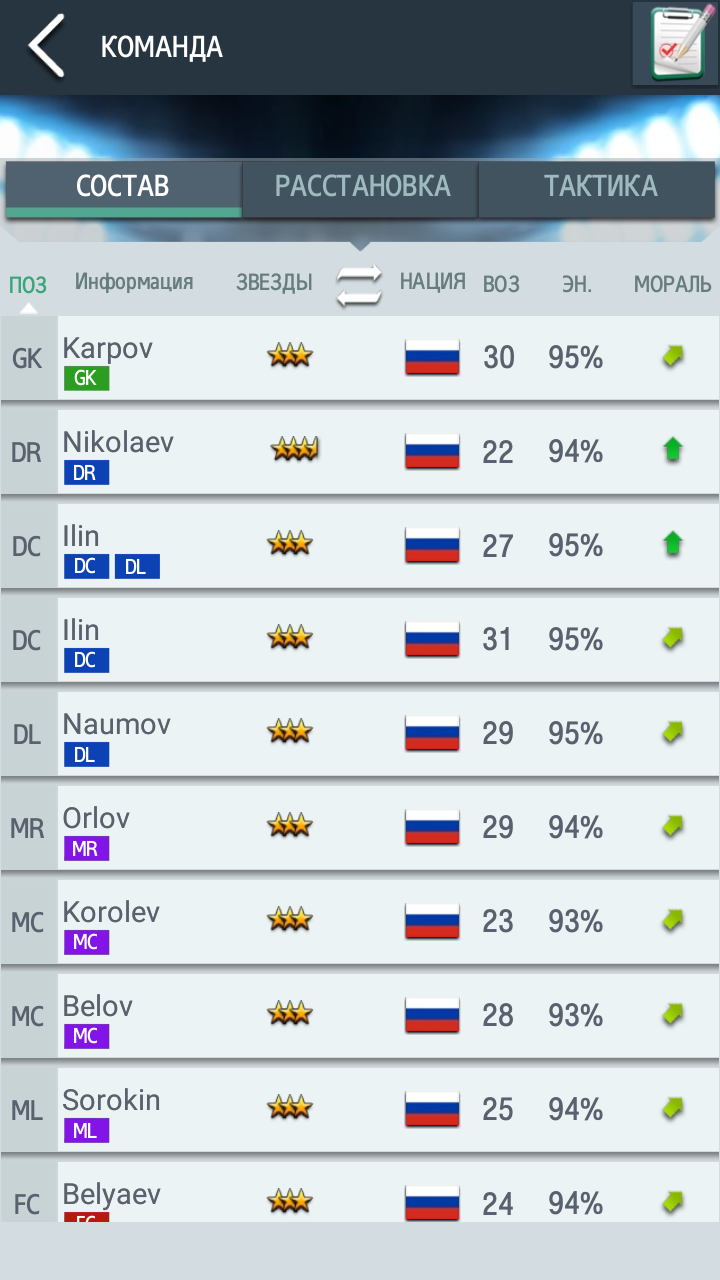Open Korolev's player row
The image size is (720, 1280).
point(360,922)
